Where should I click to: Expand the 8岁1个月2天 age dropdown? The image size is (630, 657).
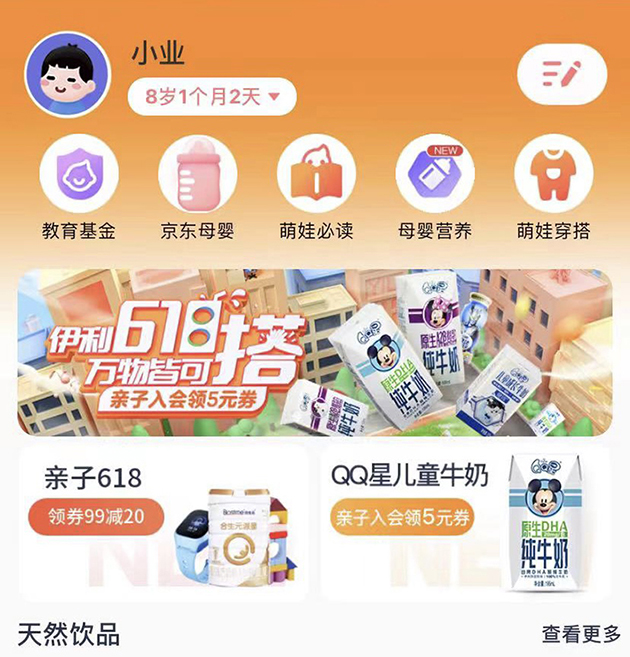211,97
